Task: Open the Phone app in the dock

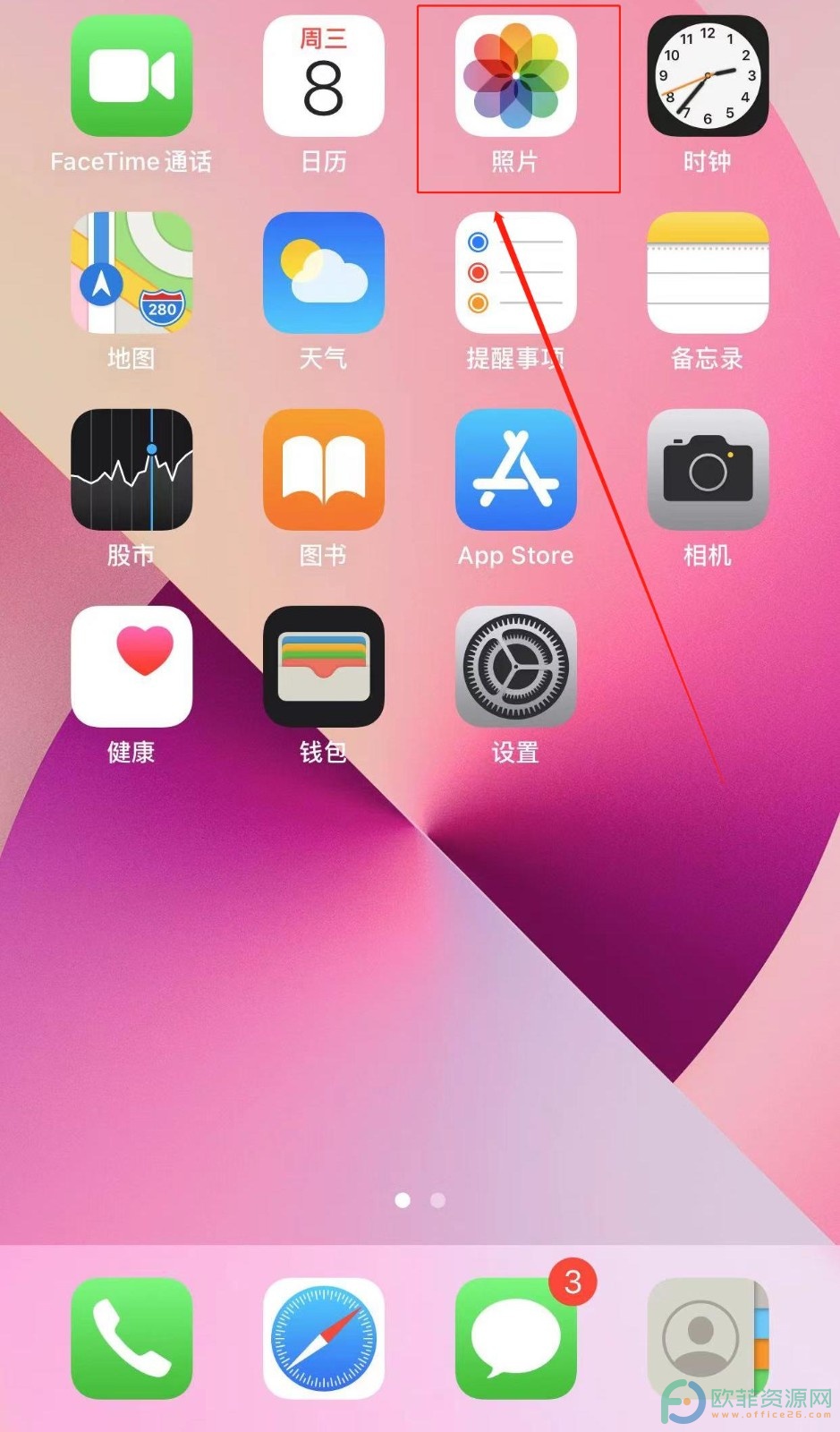Action: (x=132, y=1338)
